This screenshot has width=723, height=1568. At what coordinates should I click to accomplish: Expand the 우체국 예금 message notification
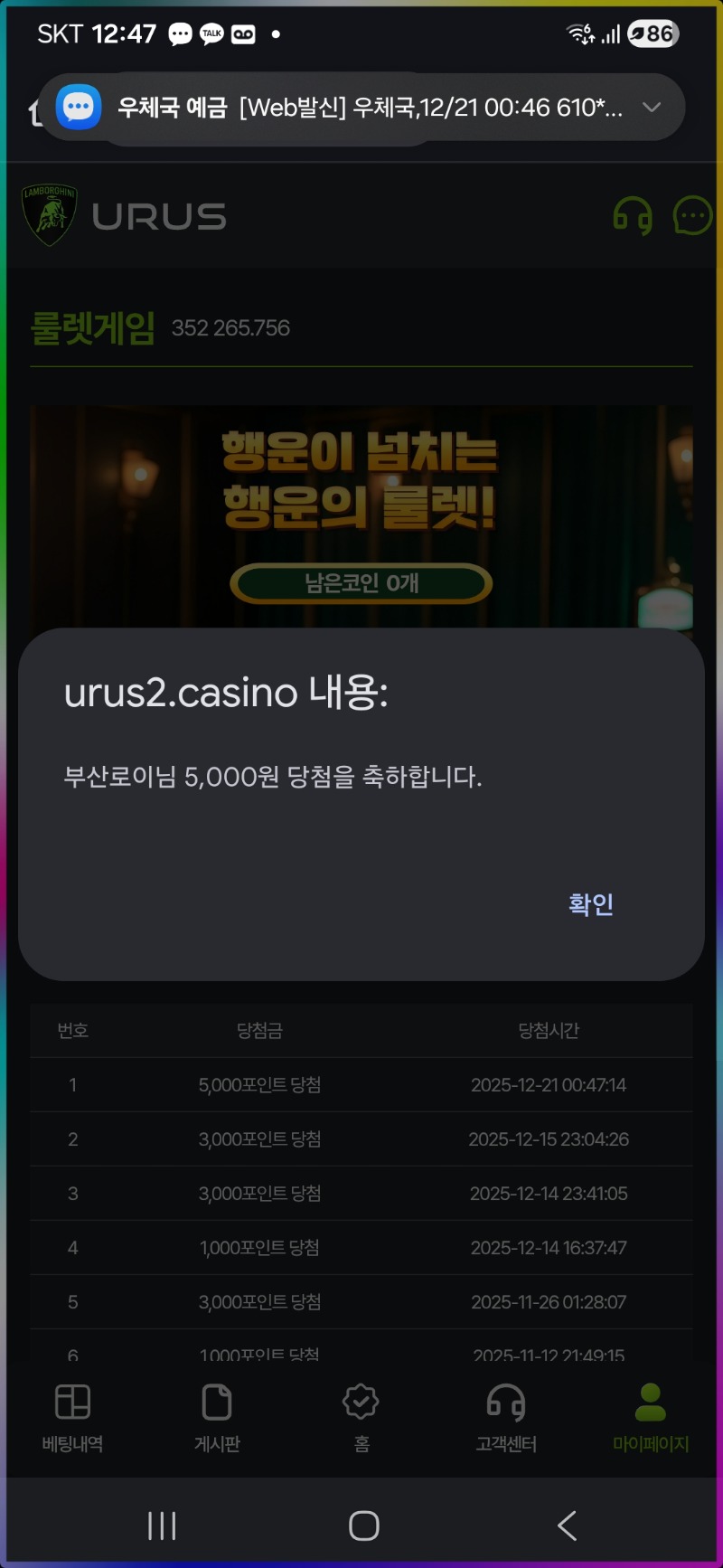[x=652, y=108]
